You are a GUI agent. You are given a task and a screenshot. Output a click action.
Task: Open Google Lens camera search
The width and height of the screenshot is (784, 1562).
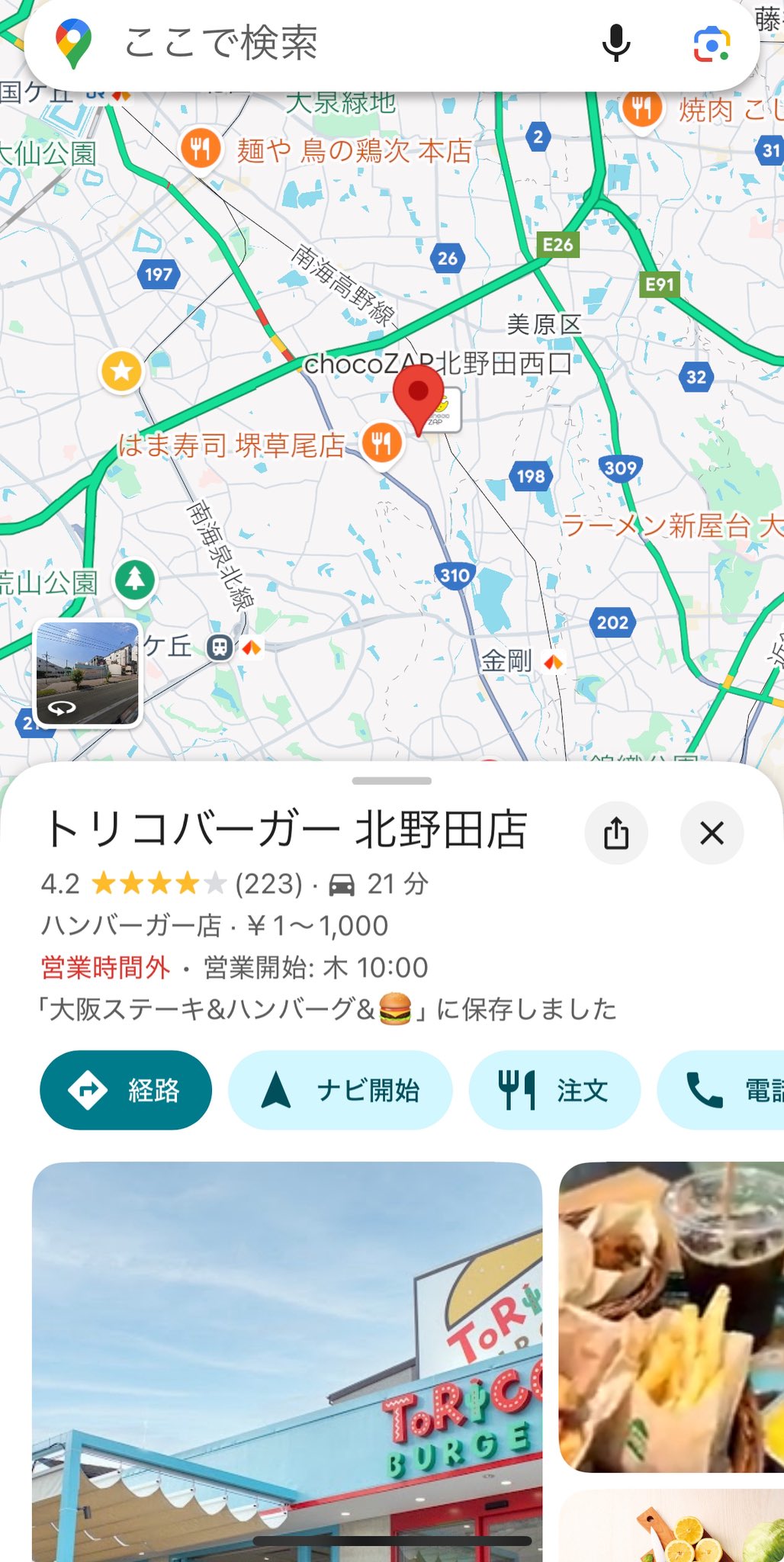(x=711, y=44)
